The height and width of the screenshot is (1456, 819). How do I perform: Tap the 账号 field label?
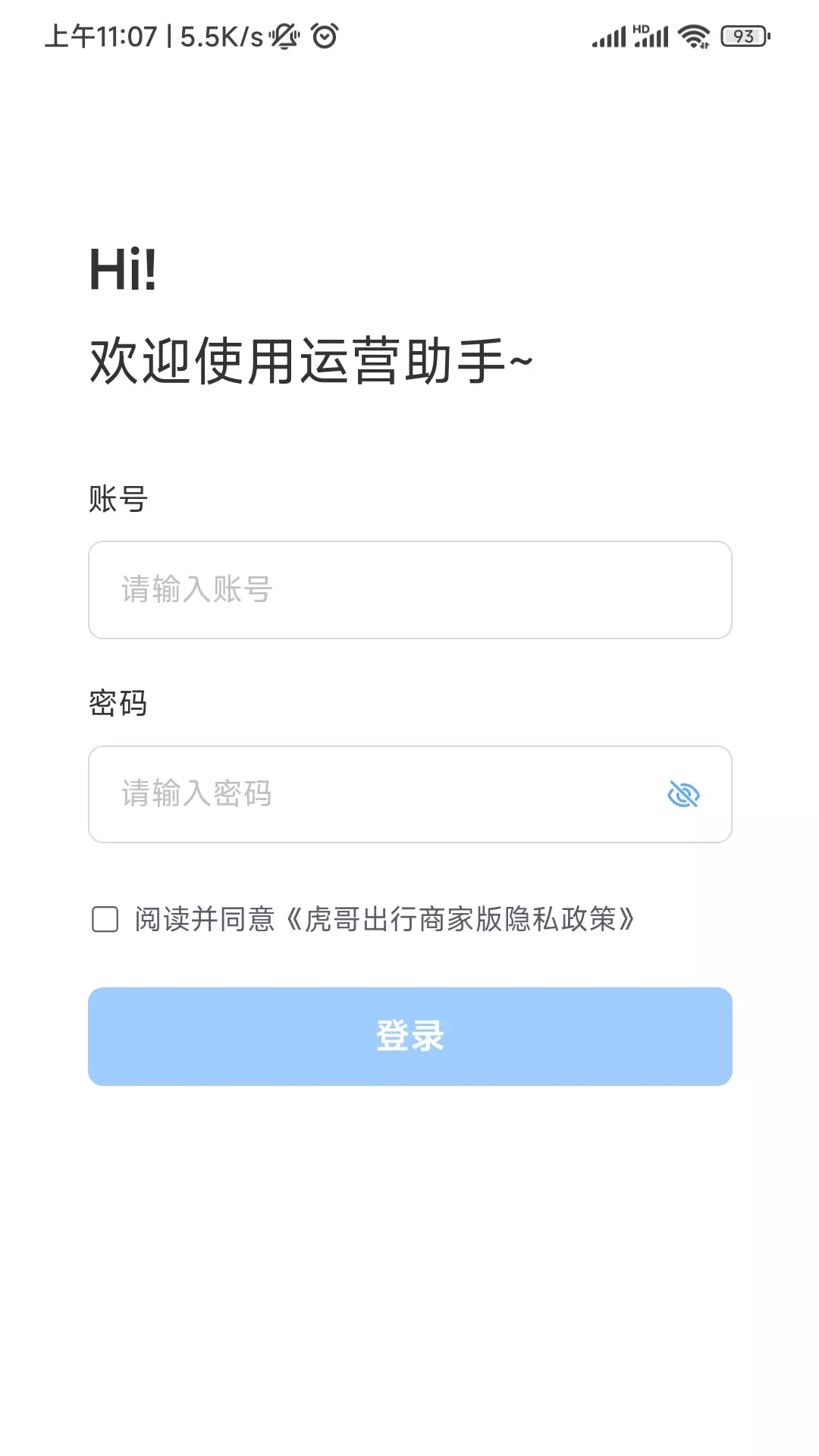(119, 500)
